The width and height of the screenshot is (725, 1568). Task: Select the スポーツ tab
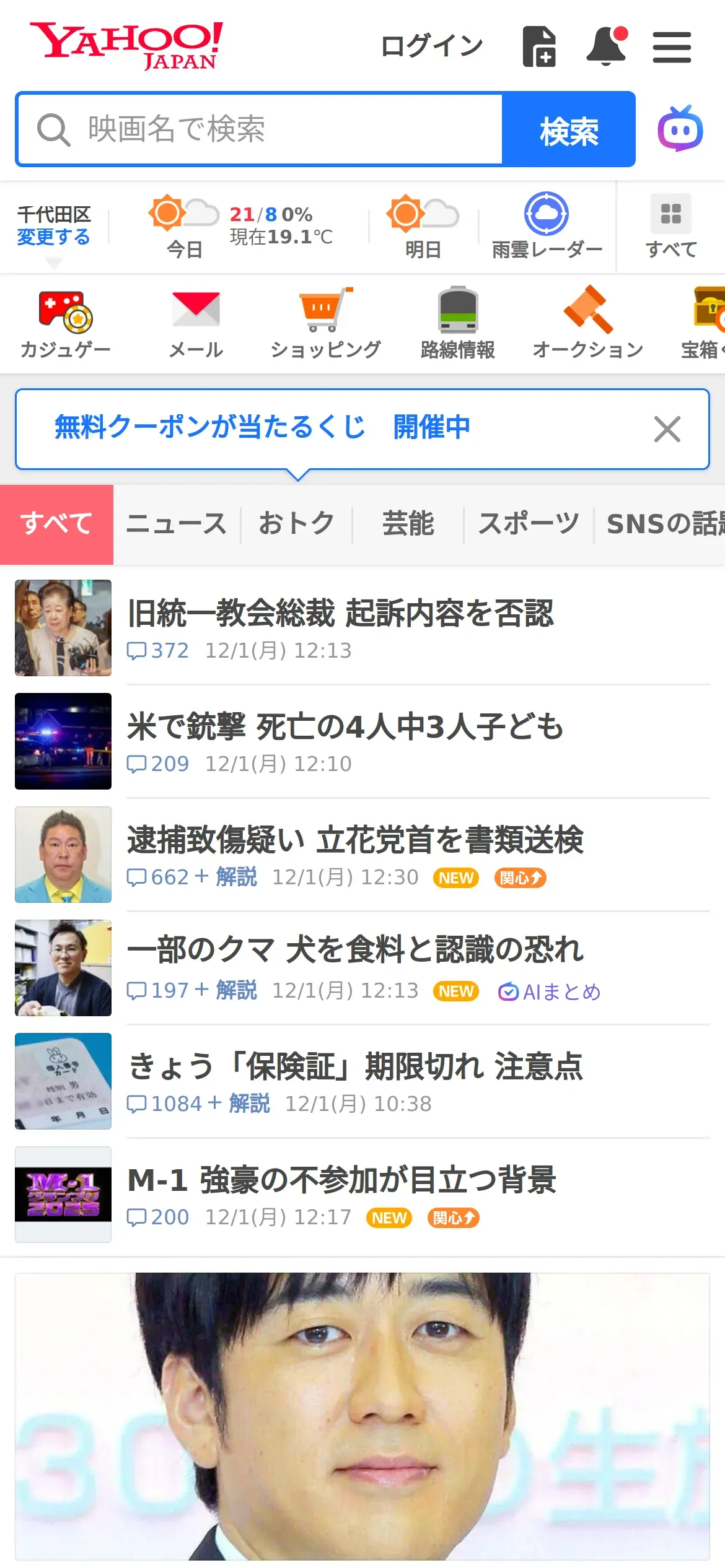[x=528, y=524]
